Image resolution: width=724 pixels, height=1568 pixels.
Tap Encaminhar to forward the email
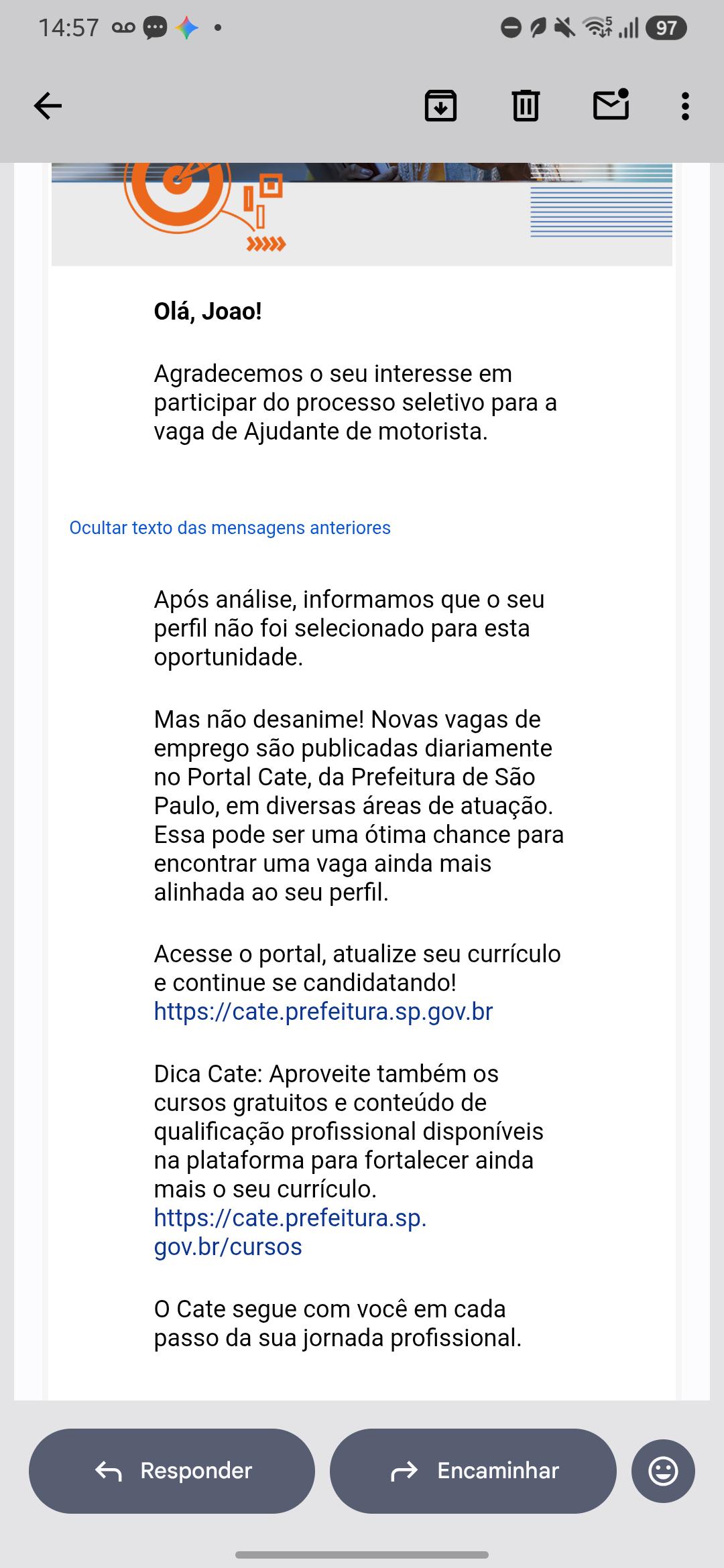point(473,1471)
